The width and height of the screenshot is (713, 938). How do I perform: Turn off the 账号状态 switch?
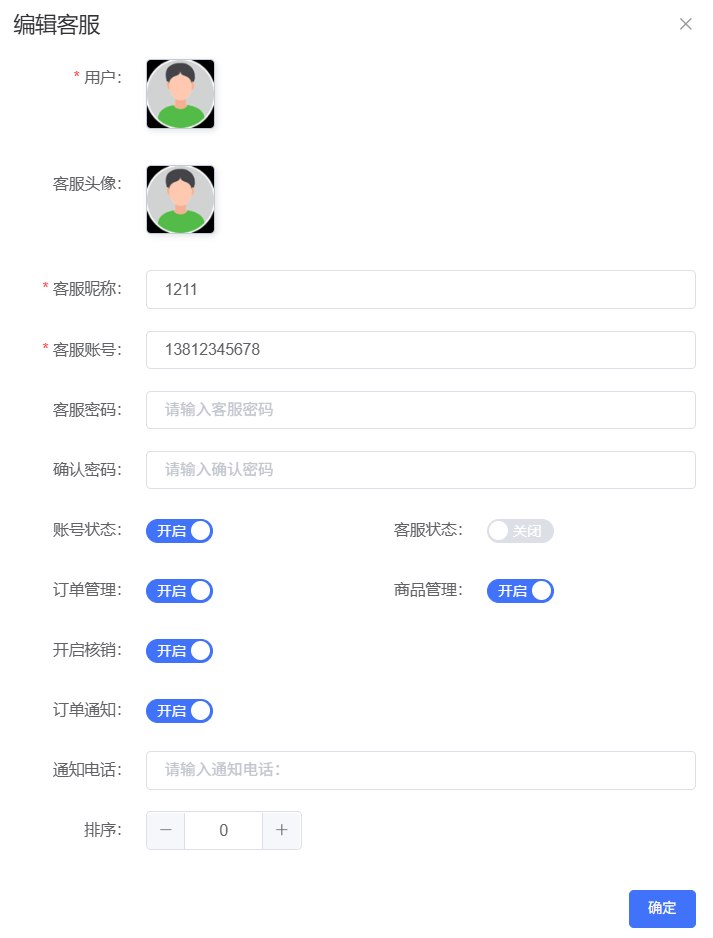180,531
